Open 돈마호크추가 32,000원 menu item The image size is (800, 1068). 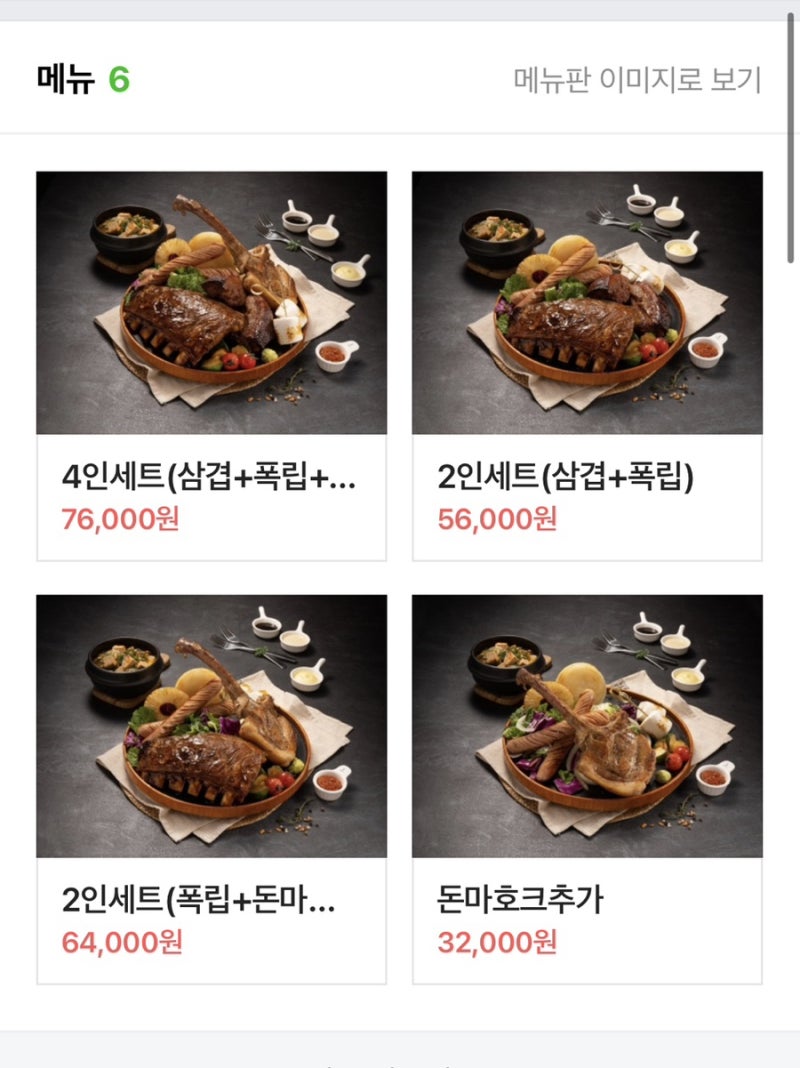click(587, 789)
